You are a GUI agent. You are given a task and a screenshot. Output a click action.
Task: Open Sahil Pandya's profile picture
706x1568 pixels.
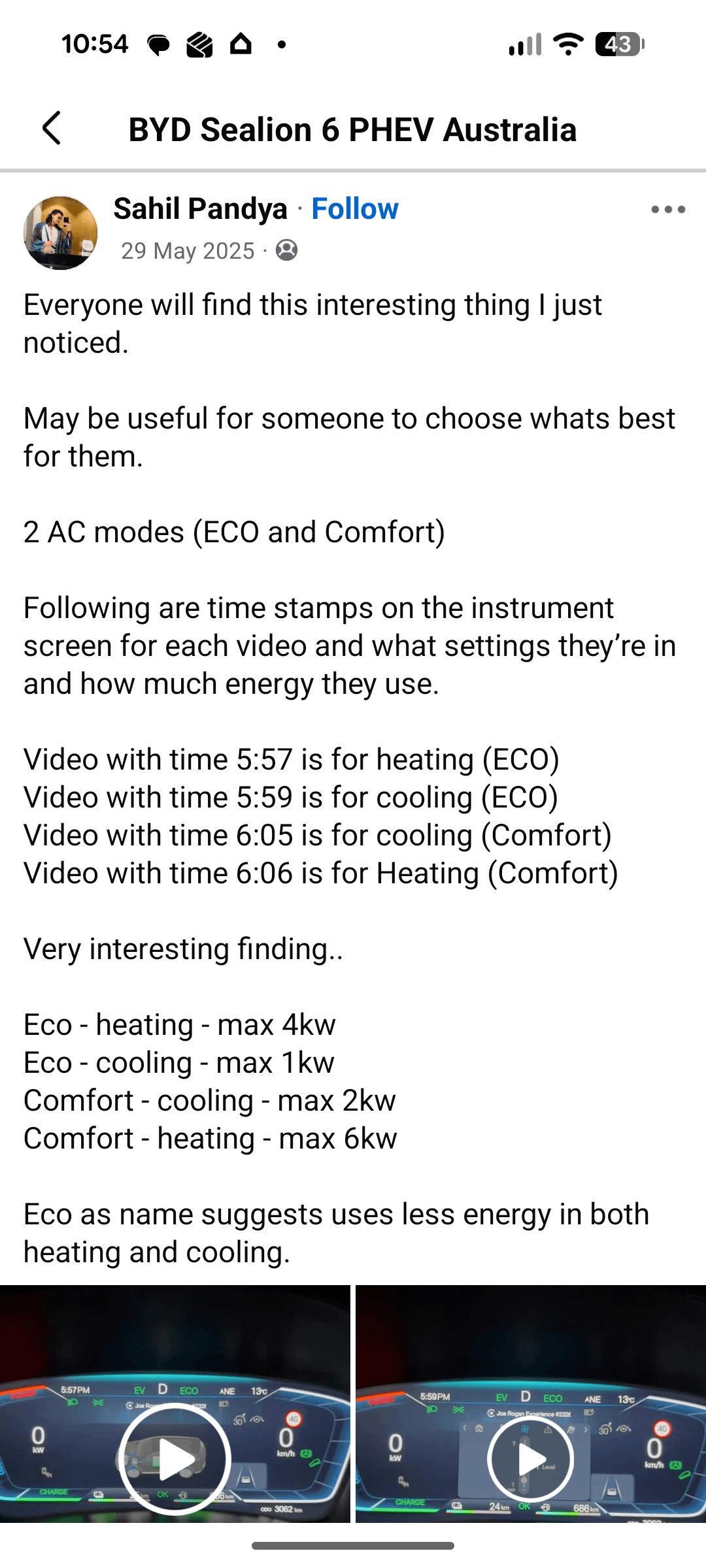[x=60, y=233]
